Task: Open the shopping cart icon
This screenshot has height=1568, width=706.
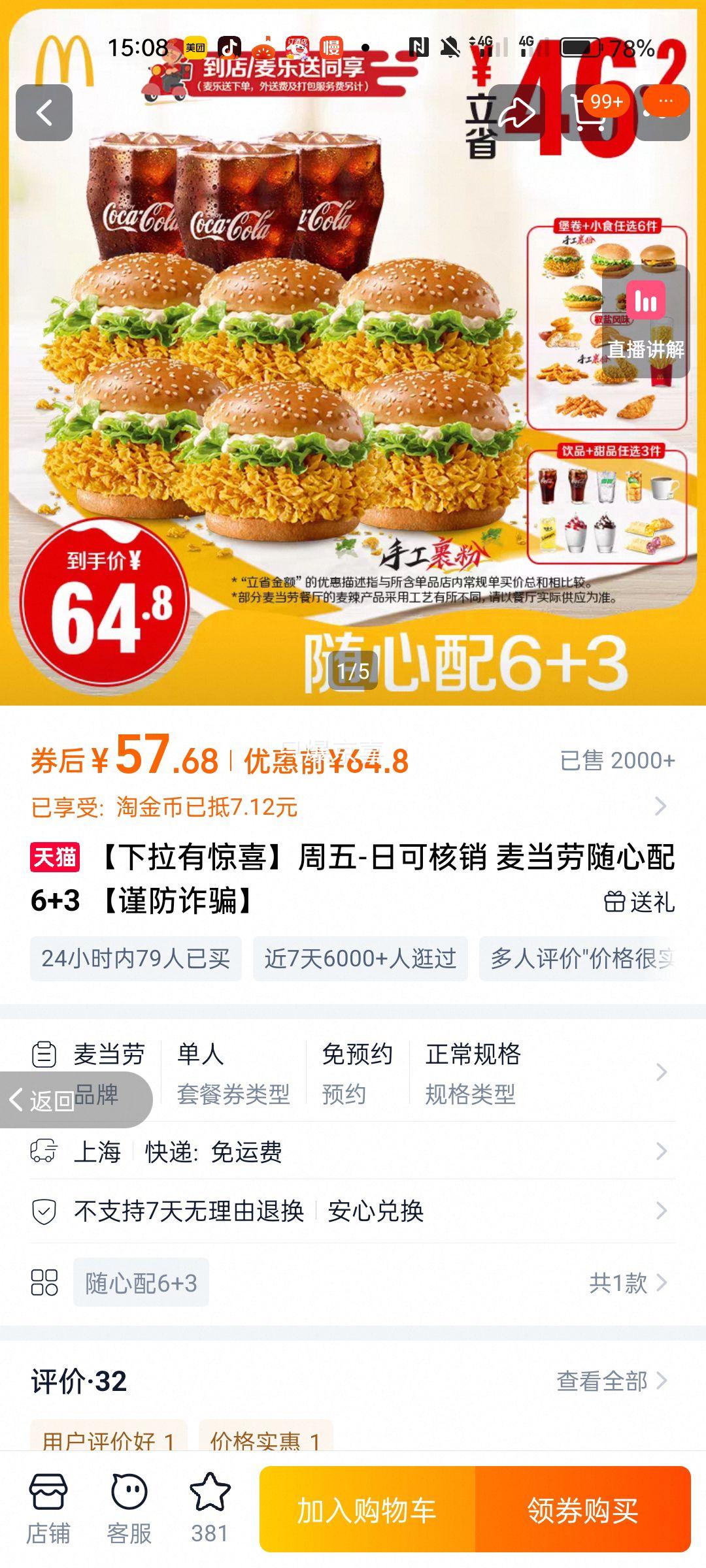Action: [588, 113]
